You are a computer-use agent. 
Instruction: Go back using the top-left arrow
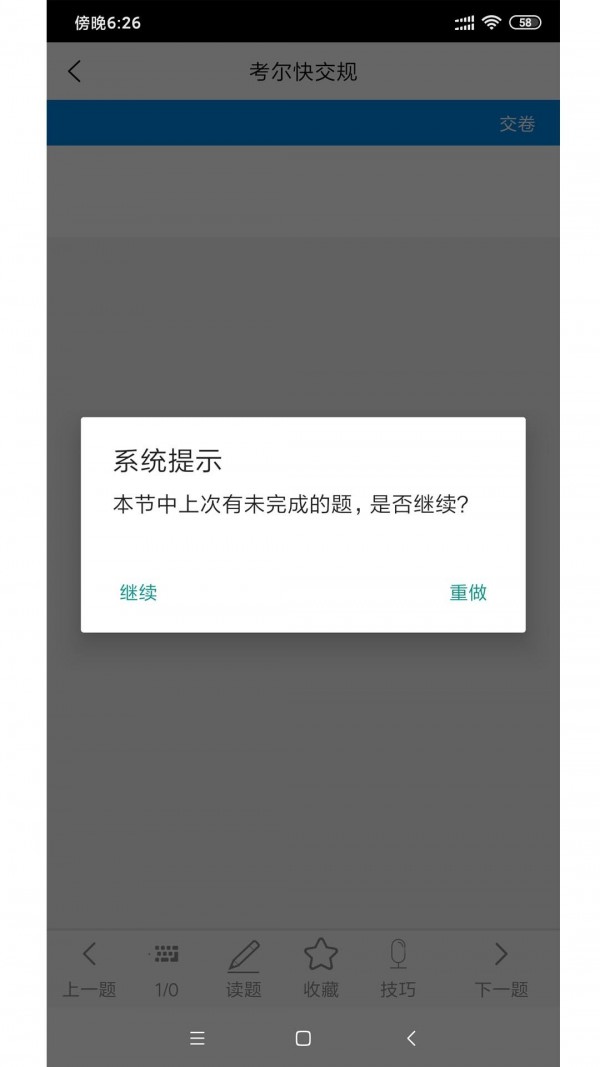(x=74, y=71)
